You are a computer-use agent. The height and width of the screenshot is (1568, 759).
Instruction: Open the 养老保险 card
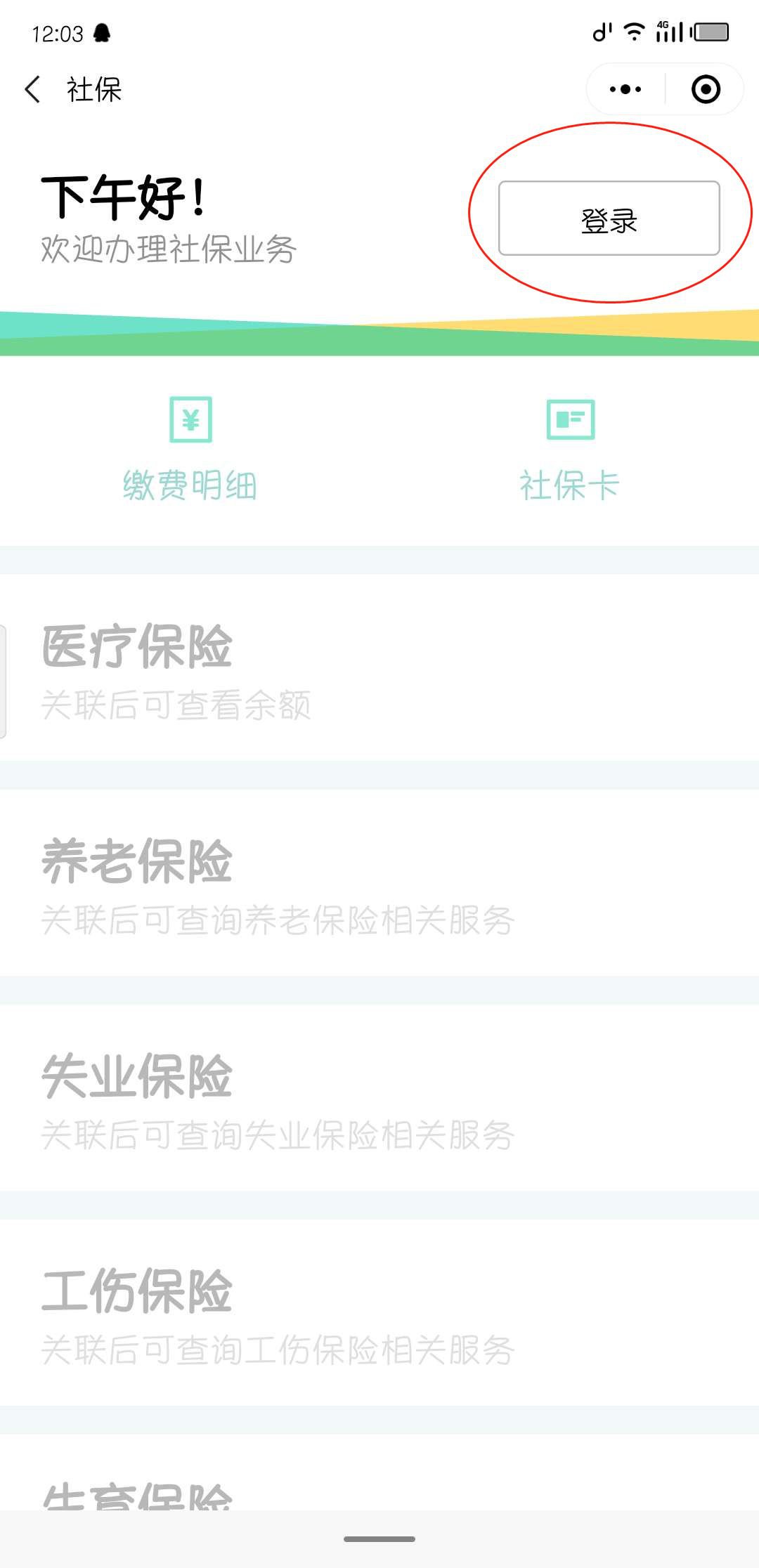(x=379, y=882)
